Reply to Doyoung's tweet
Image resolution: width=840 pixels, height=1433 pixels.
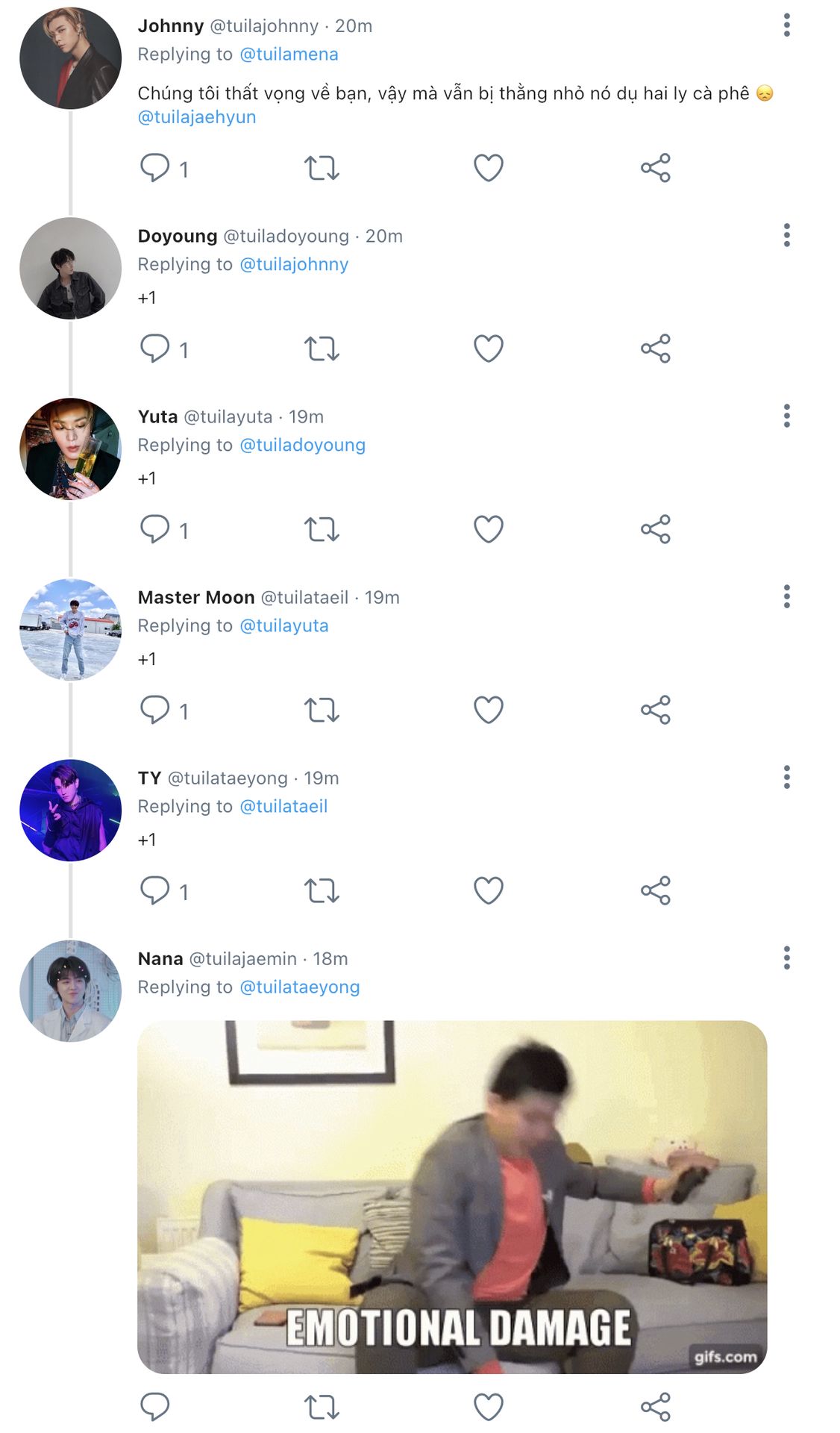coord(155,349)
